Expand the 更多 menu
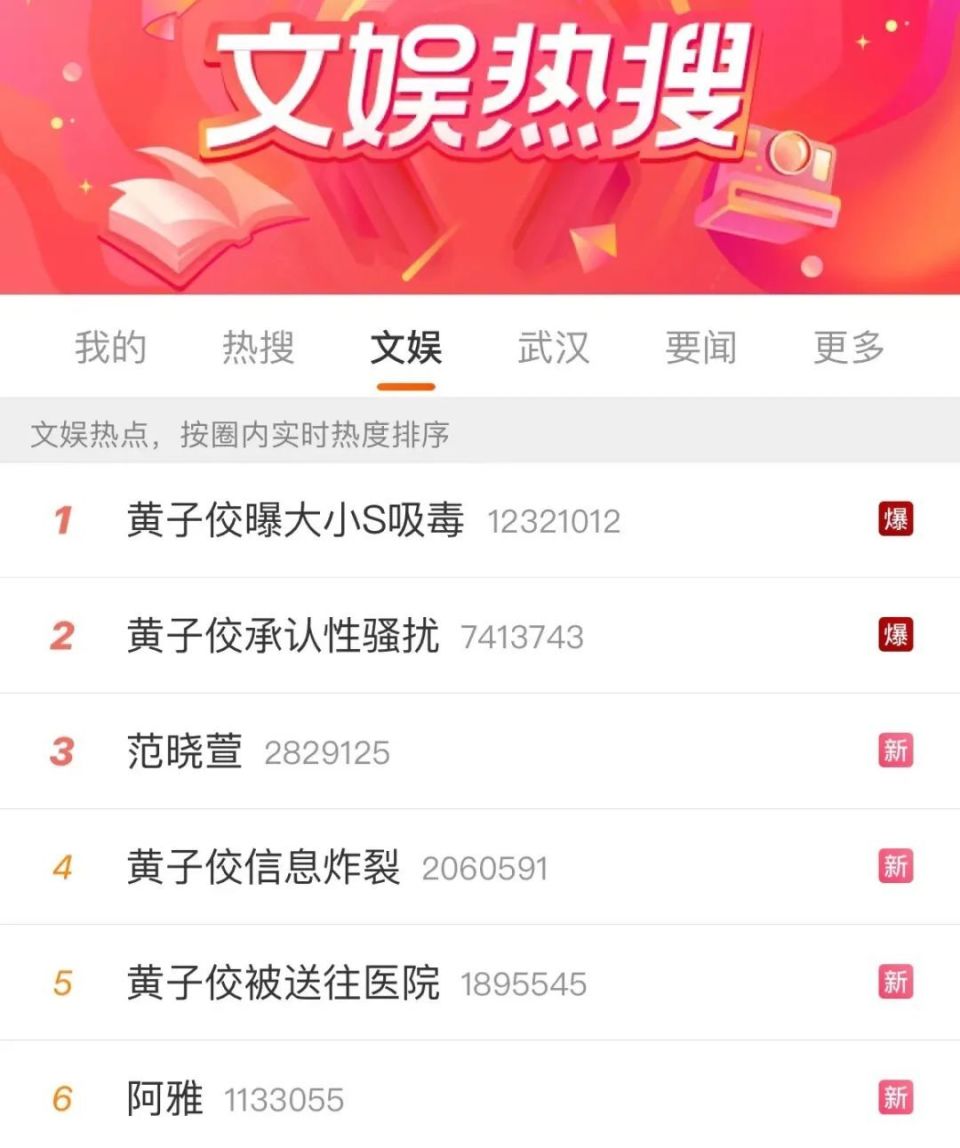The height and width of the screenshot is (1148, 960). click(x=848, y=348)
